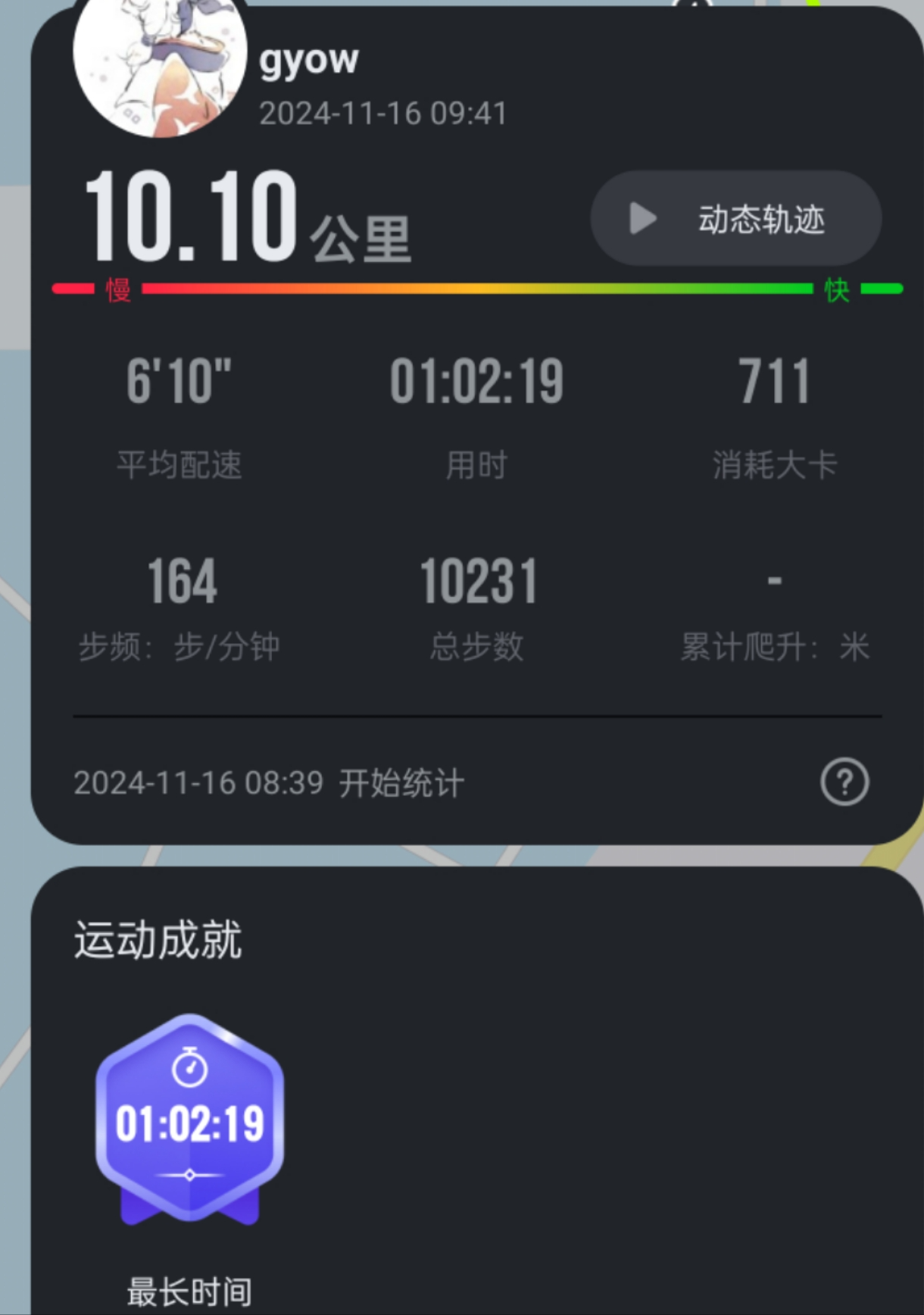The image size is (924, 1315).
Task: Play the 动态轨迹 dynamic track
Action: point(735,218)
